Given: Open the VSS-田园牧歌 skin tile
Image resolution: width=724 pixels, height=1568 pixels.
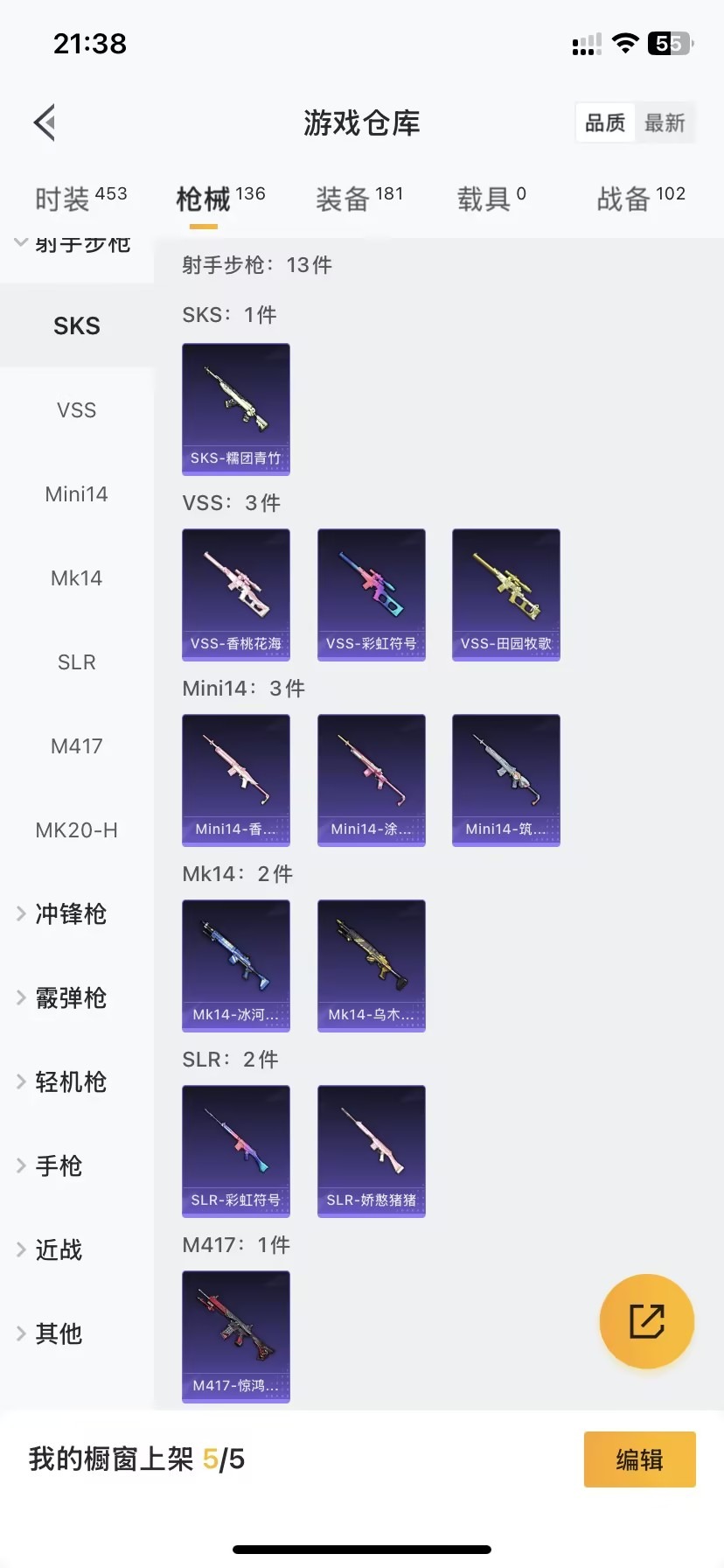Looking at the screenshot, I should coord(506,595).
